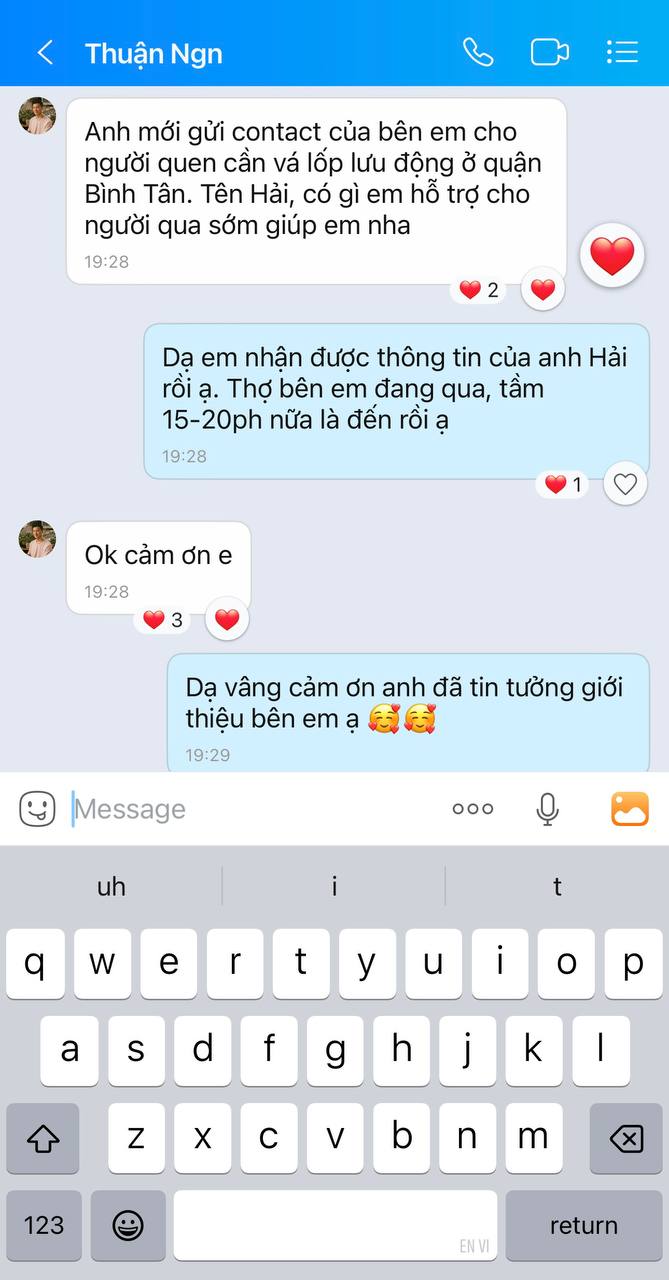Tap the big heart on the Bình Tân message
Screen dimensions: 669x1280
[x=612, y=256]
